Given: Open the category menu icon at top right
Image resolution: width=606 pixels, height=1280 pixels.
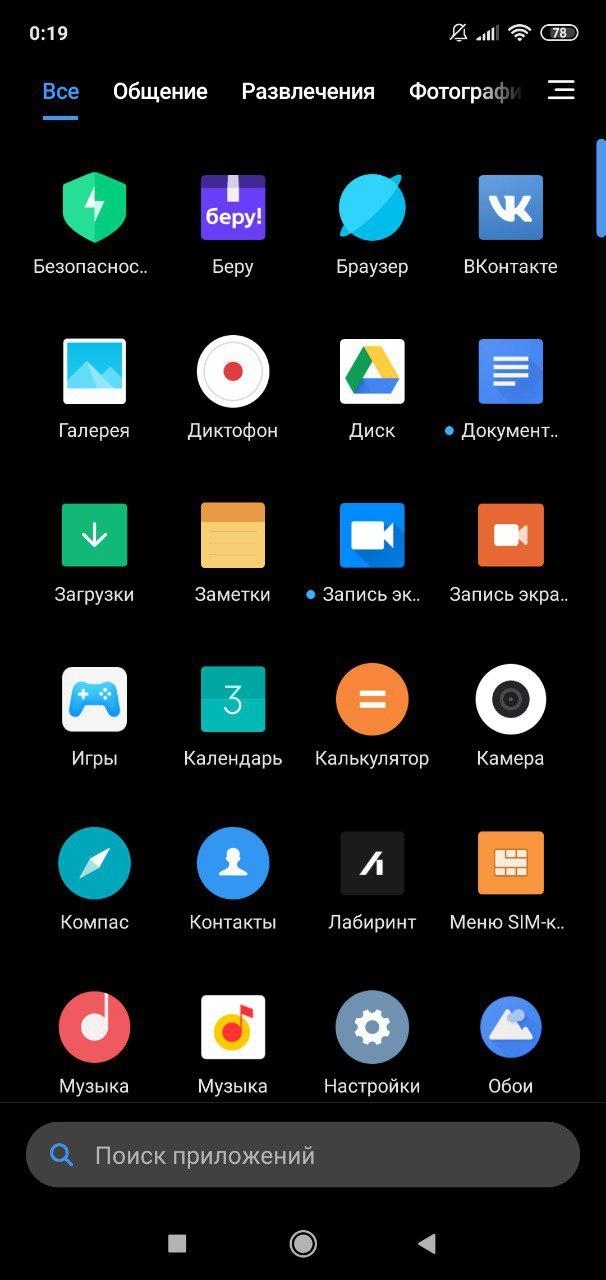Looking at the screenshot, I should [561, 91].
